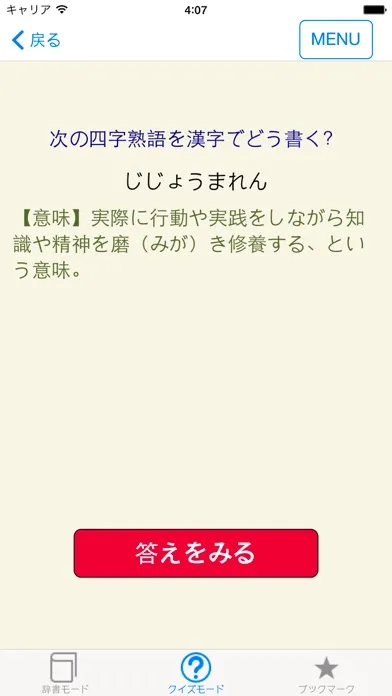This screenshot has width=392, height=696.
Task: Select the クイズモード tab
Action: (x=196, y=672)
